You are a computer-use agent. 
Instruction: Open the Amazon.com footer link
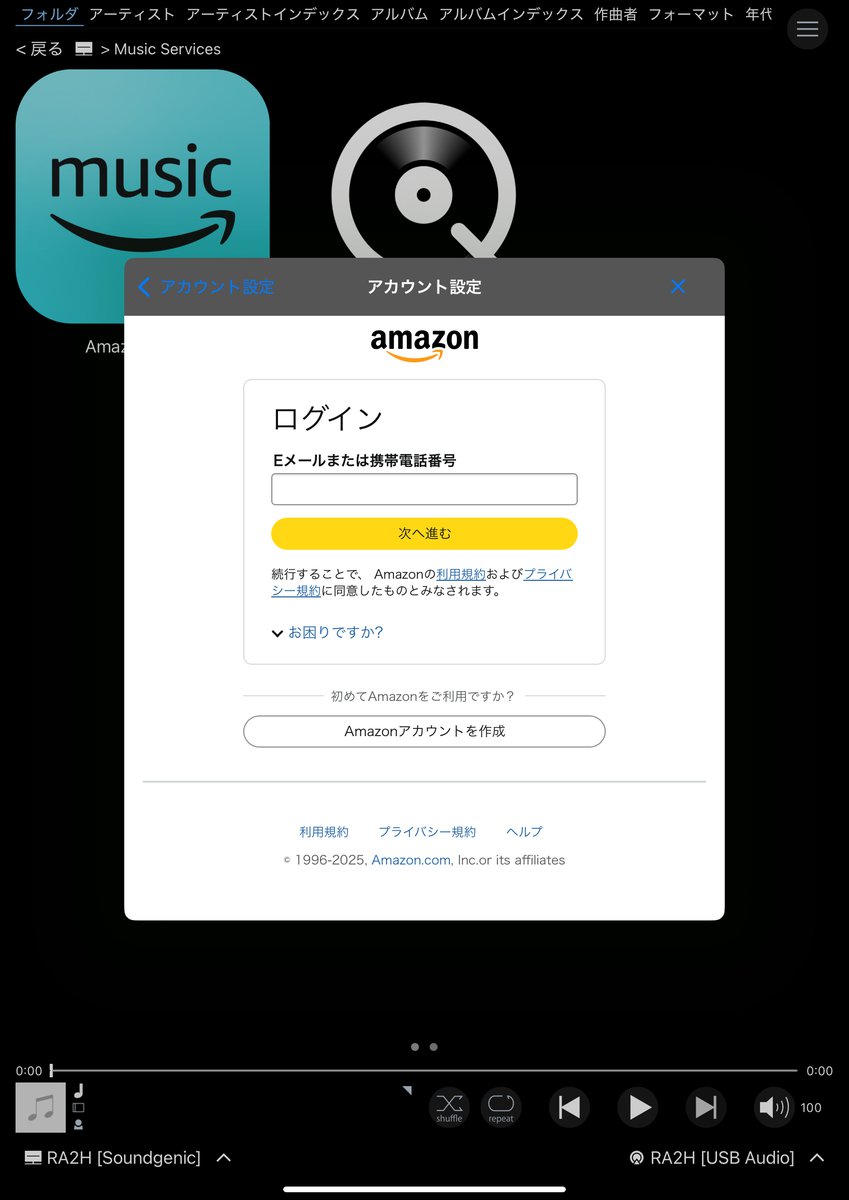pos(411,860)
